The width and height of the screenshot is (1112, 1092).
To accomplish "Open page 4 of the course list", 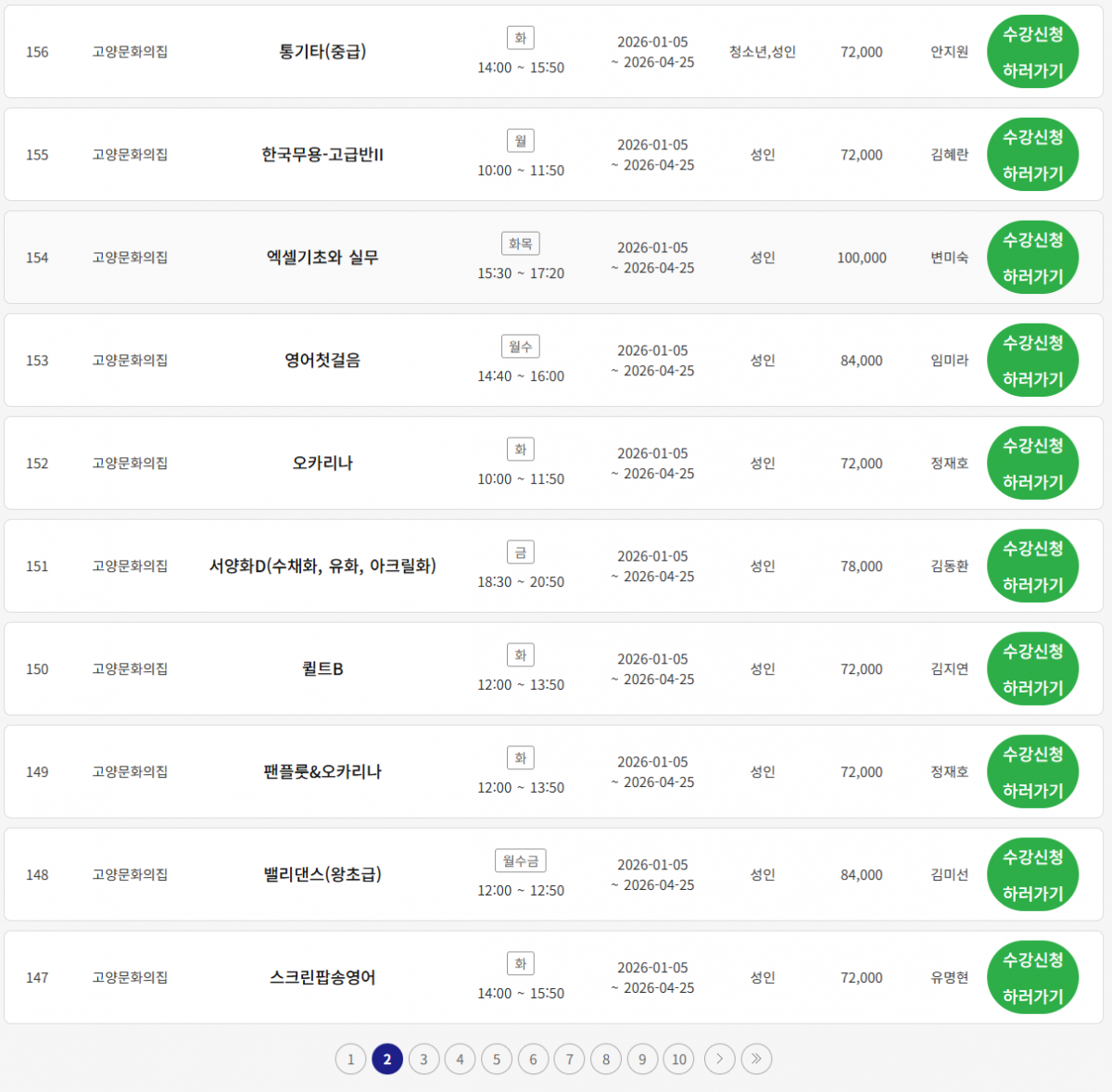I will point(460,1059).
